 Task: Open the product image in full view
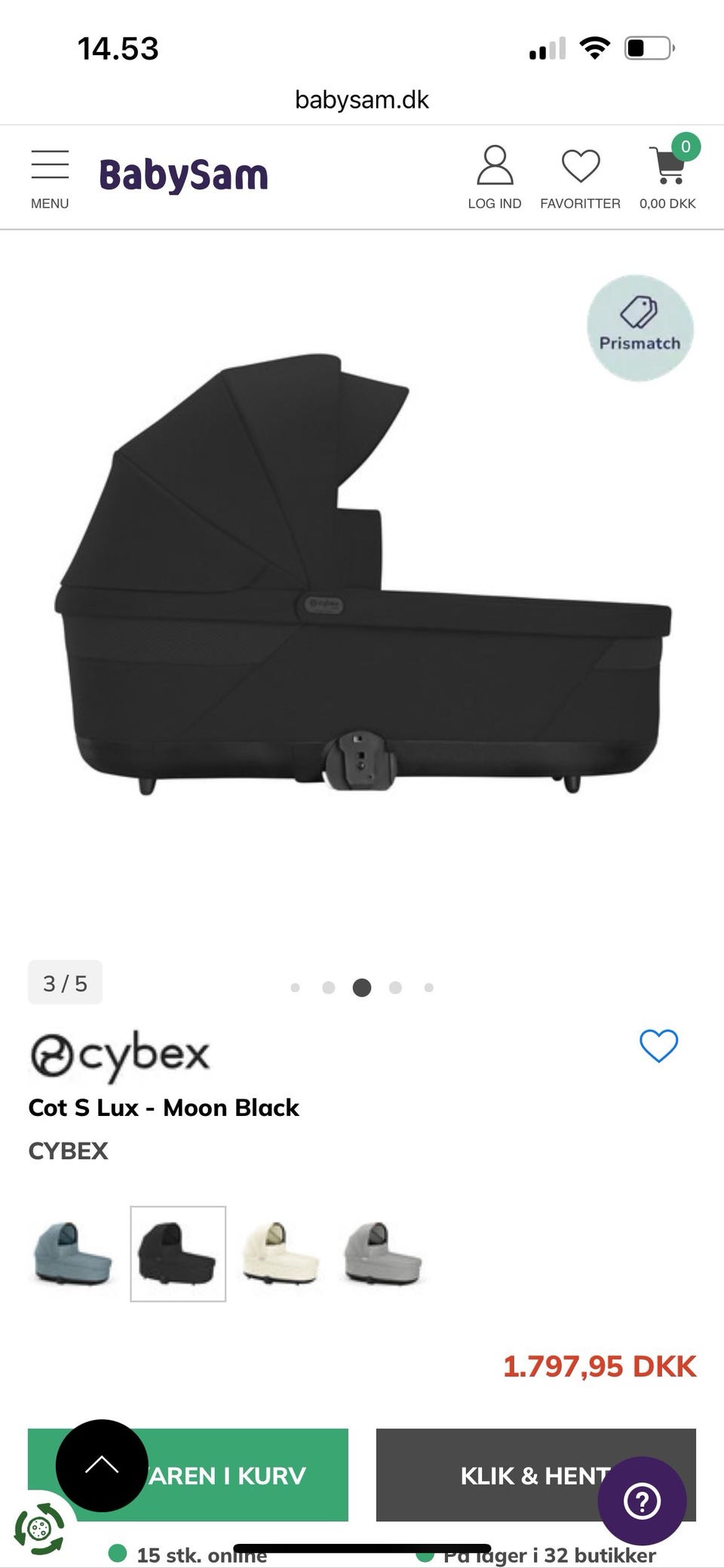(x=362, y=573)
